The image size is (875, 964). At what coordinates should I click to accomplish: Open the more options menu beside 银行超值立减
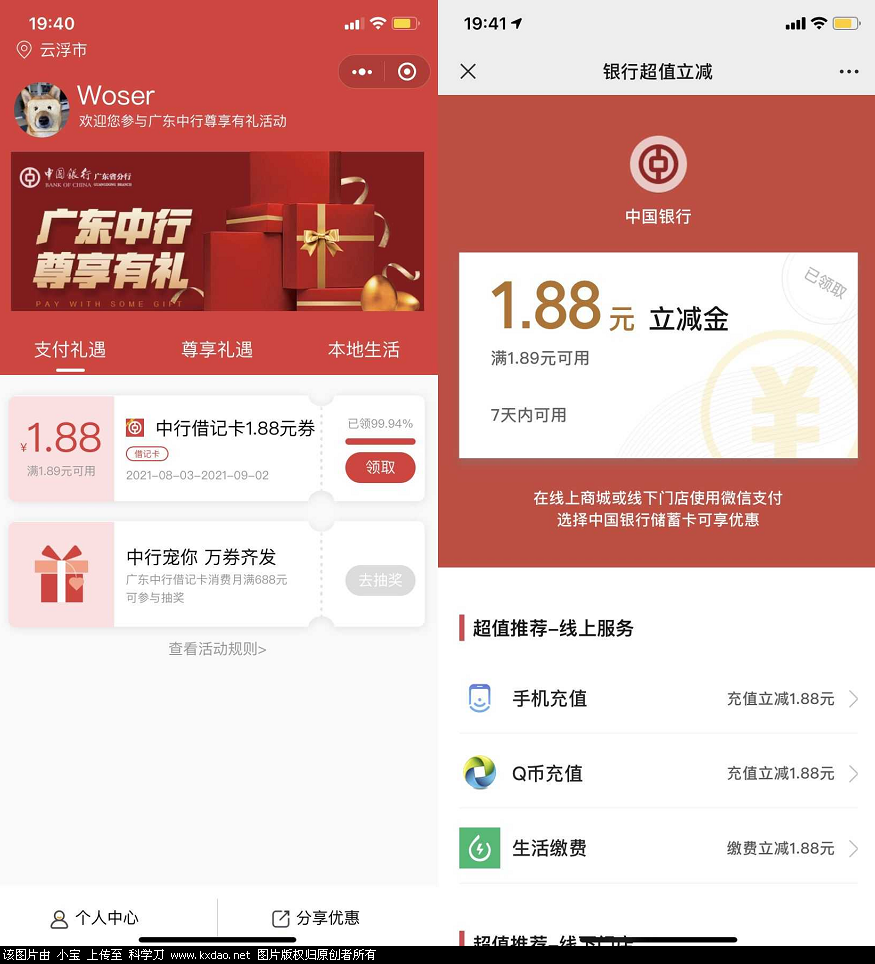click(x=849, y=71)
